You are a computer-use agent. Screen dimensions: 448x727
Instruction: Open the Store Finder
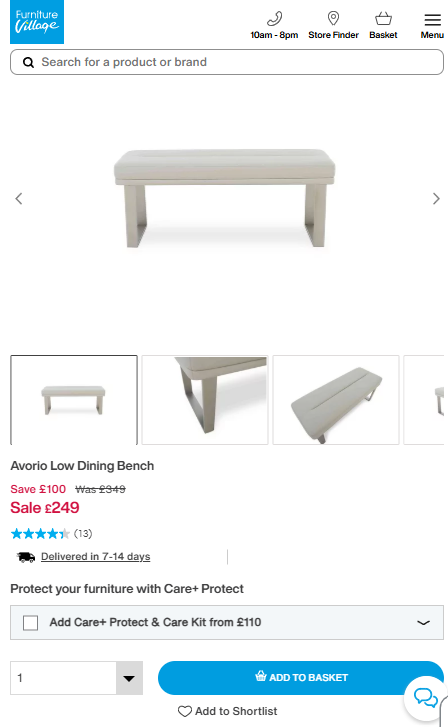pyautogui.click(x=333, y=26)
